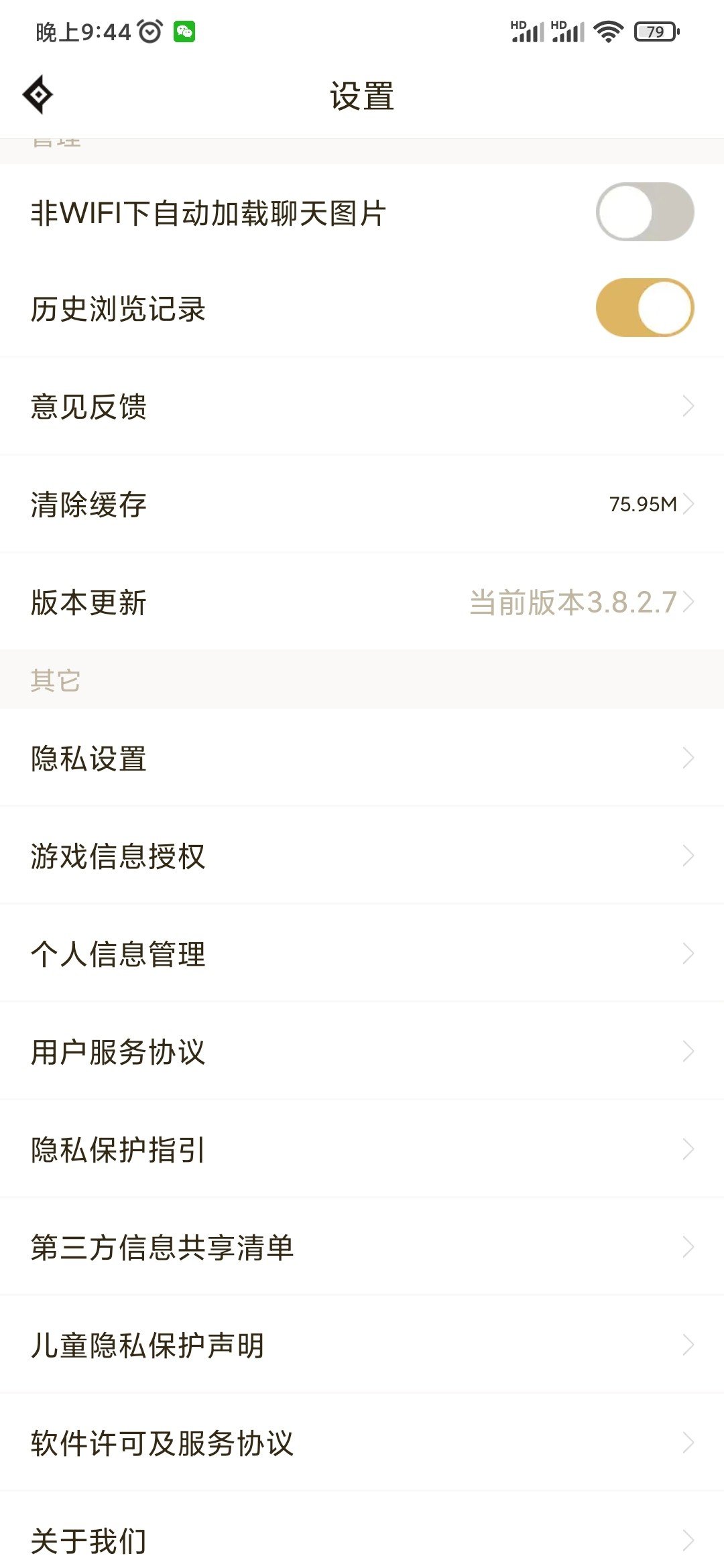View 第三方信息共享清单
This screenshot has width=724, height=1568.
362,1247
